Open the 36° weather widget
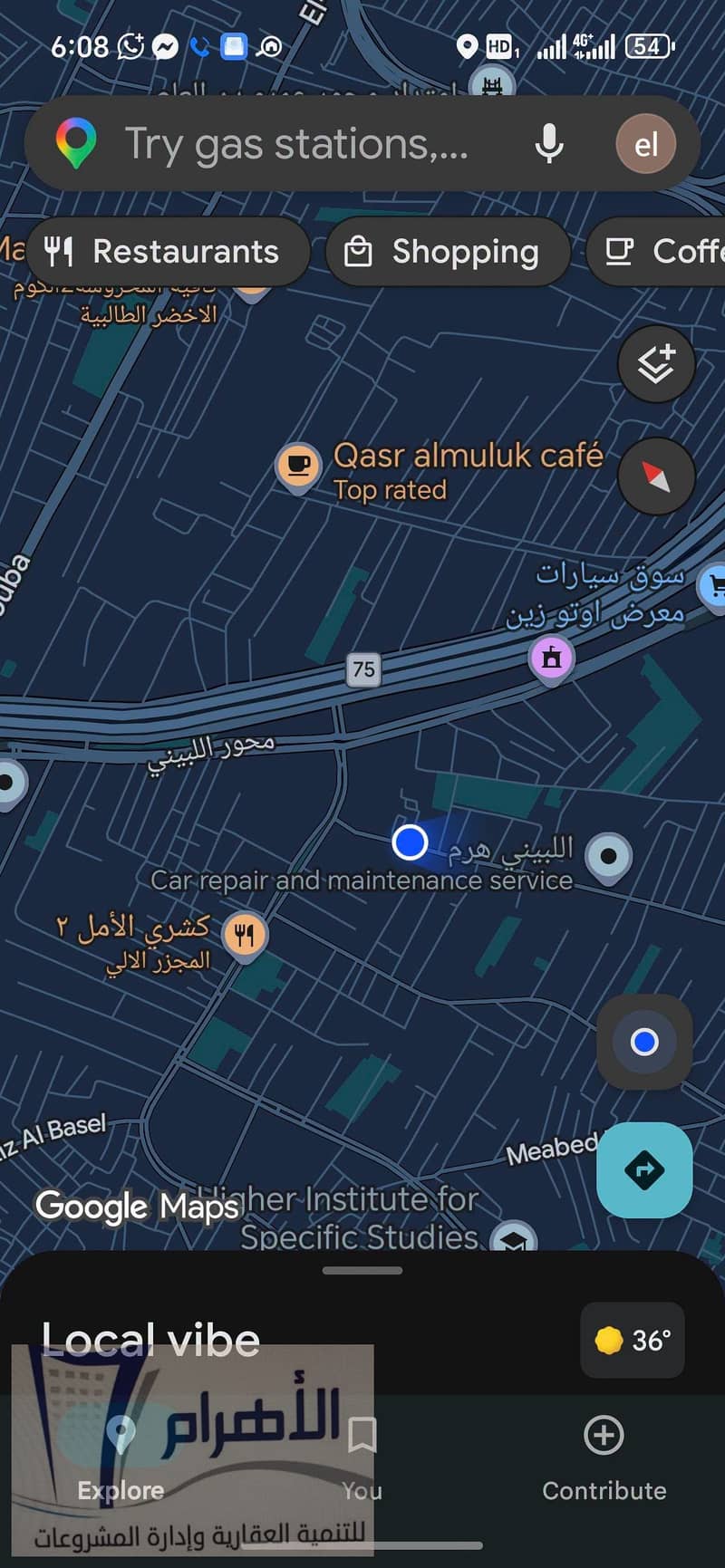 pyautogui.click(x=632, y=1341)
